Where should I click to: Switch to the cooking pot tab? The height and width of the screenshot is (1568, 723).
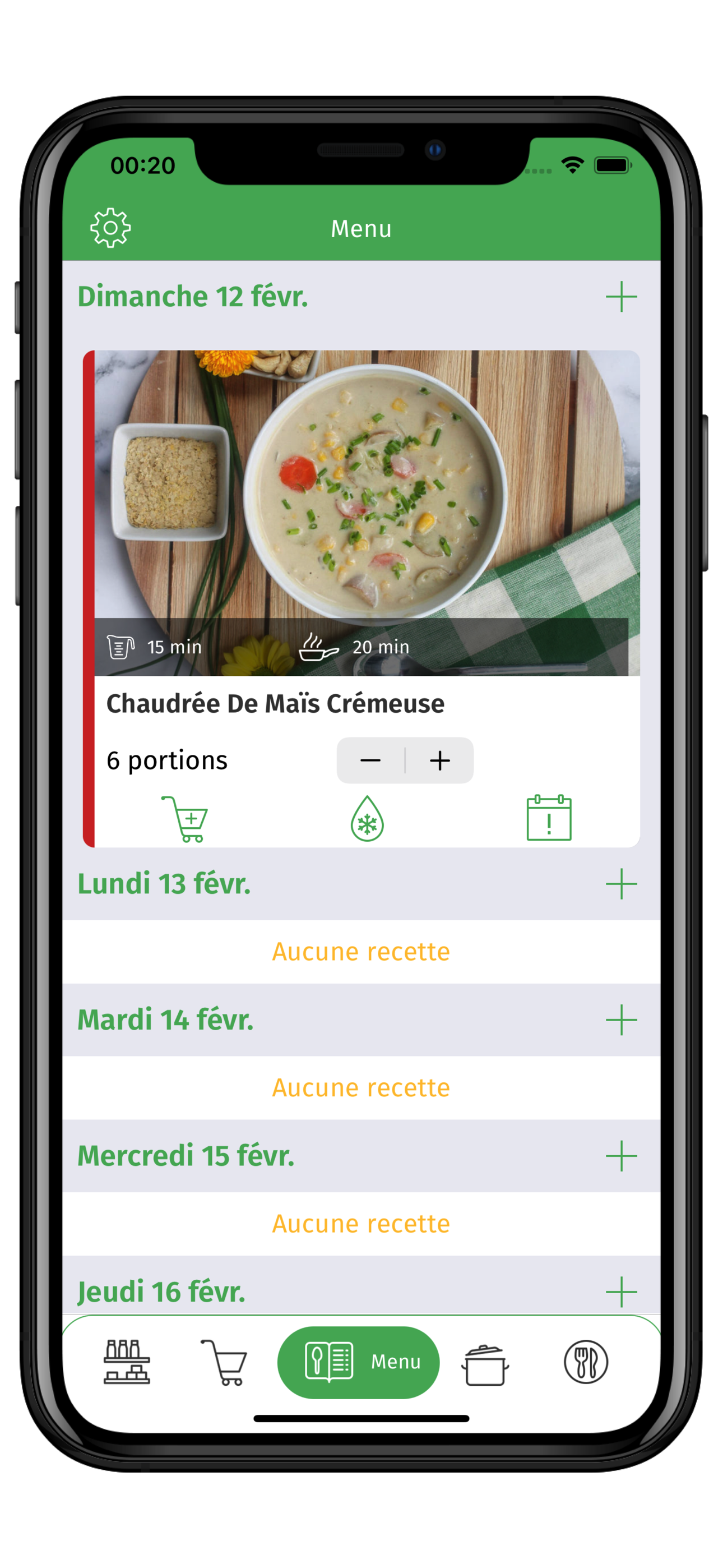[x=485, y=1364]
